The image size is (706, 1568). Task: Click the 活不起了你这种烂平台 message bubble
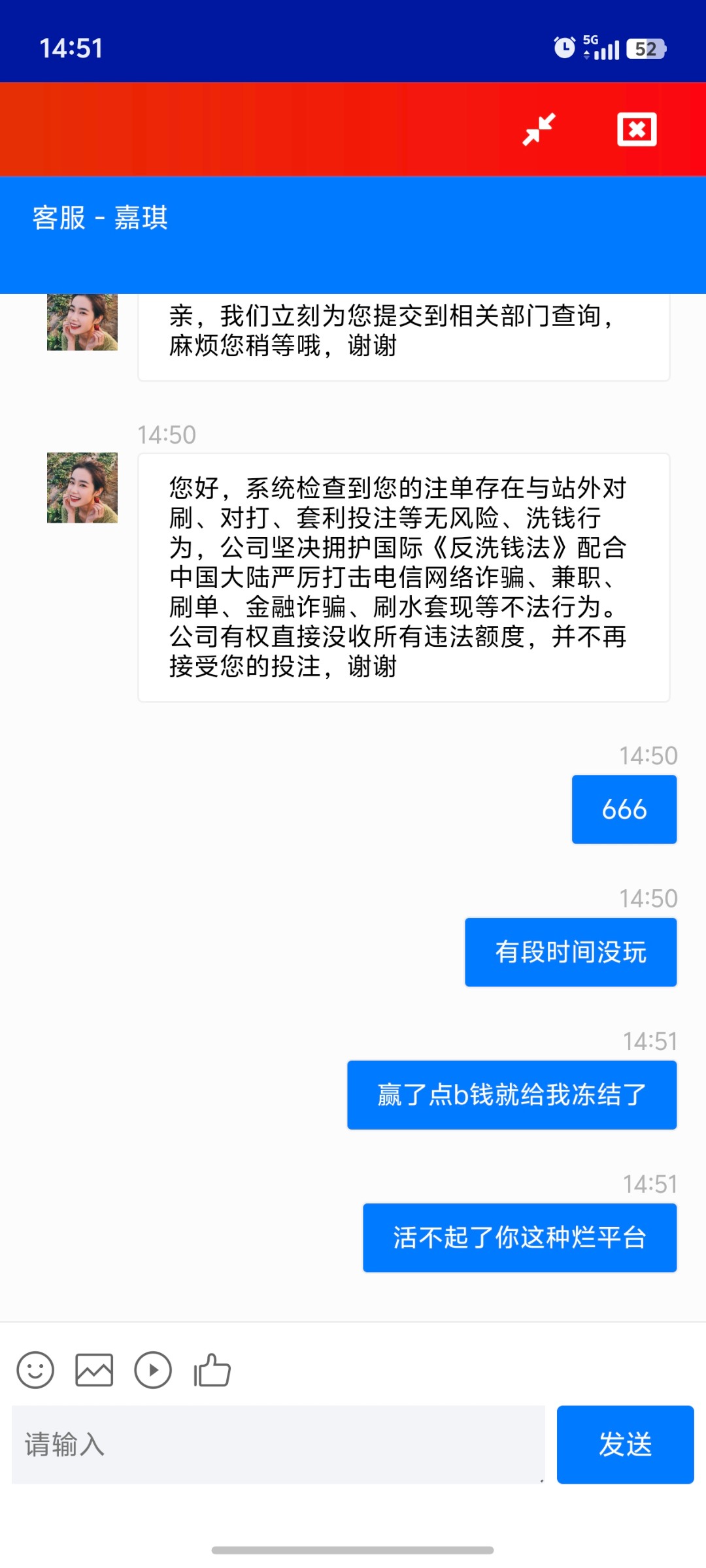click(520, 1237)
